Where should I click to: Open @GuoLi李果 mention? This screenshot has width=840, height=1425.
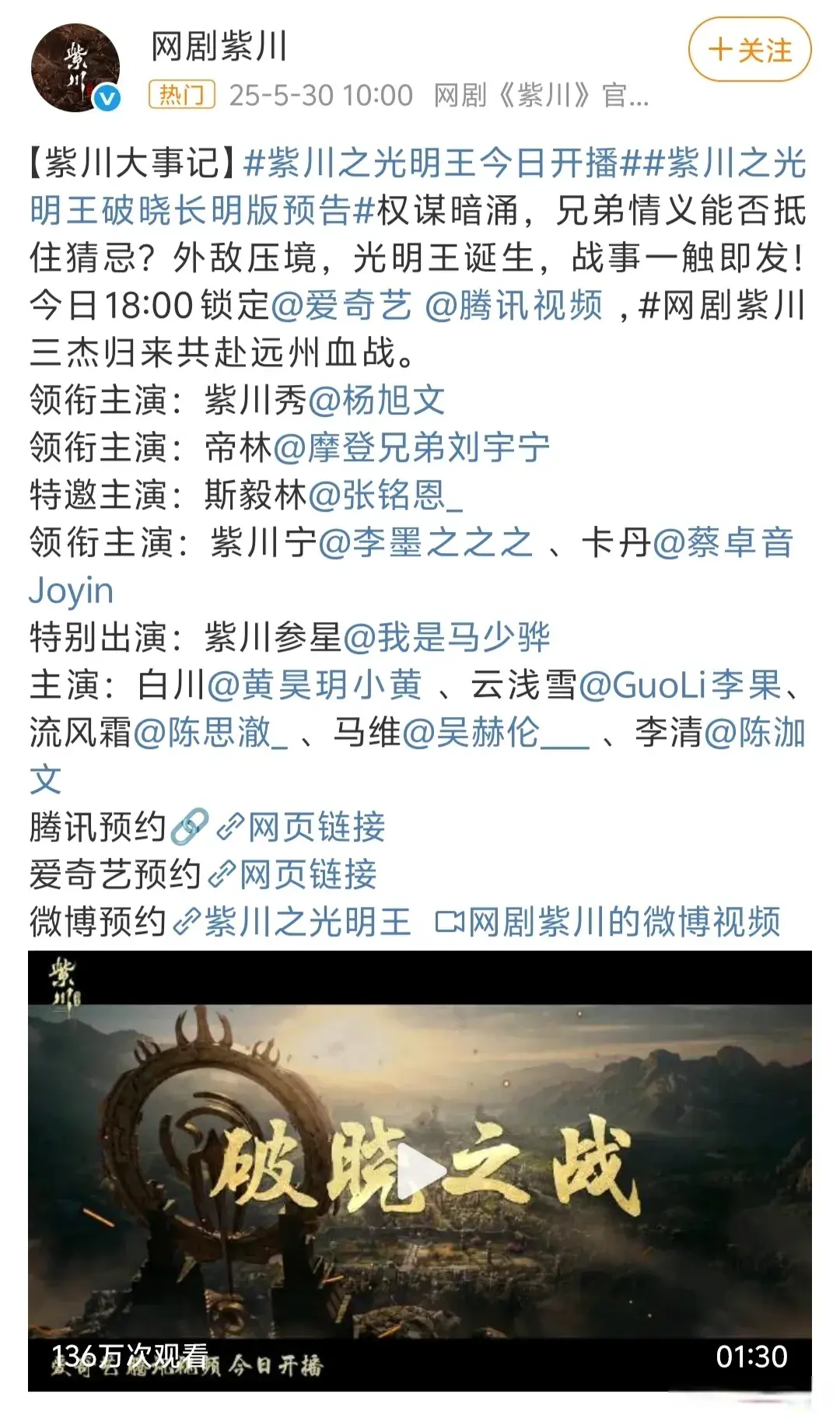(680, 685)
